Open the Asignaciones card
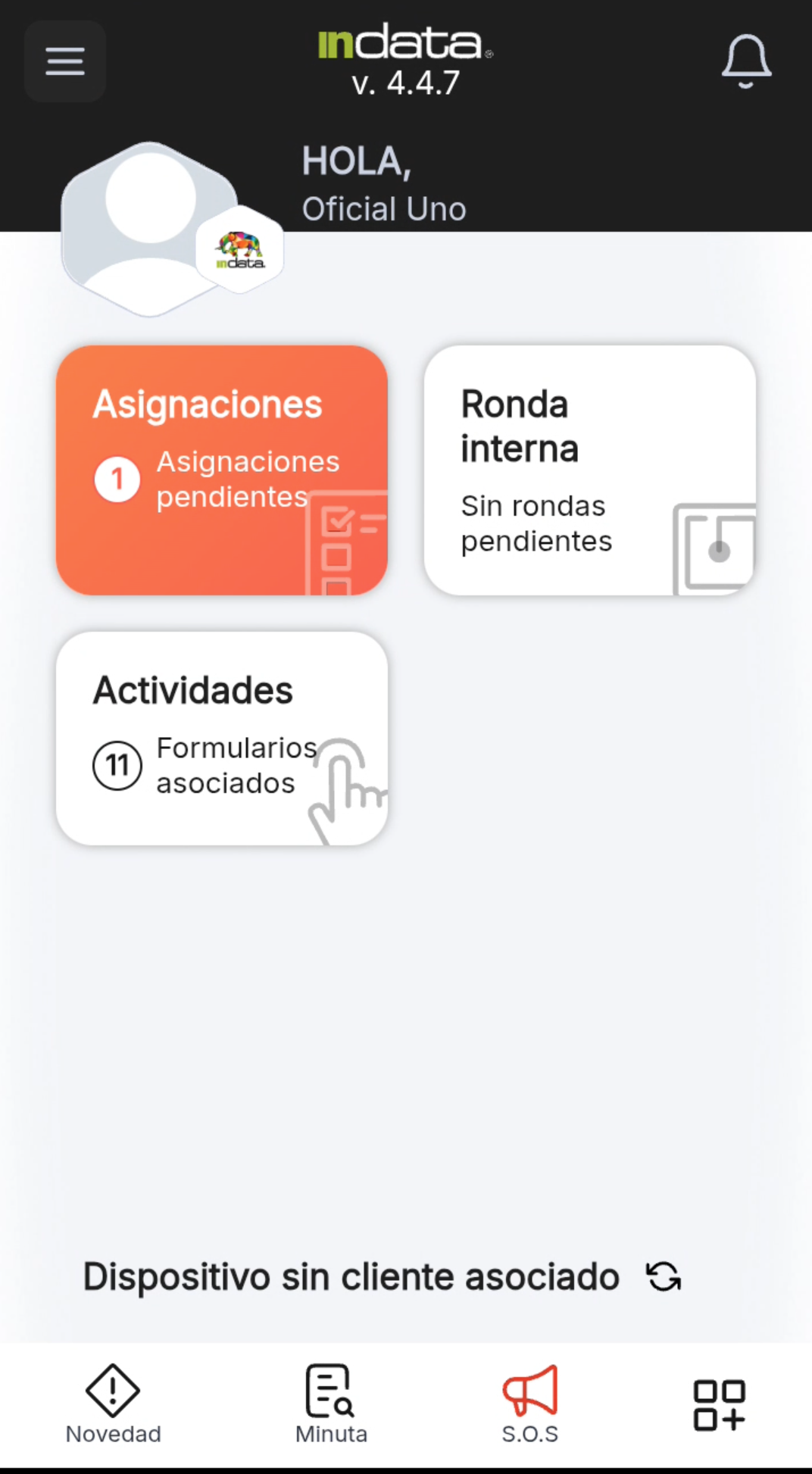 point(222,470)
